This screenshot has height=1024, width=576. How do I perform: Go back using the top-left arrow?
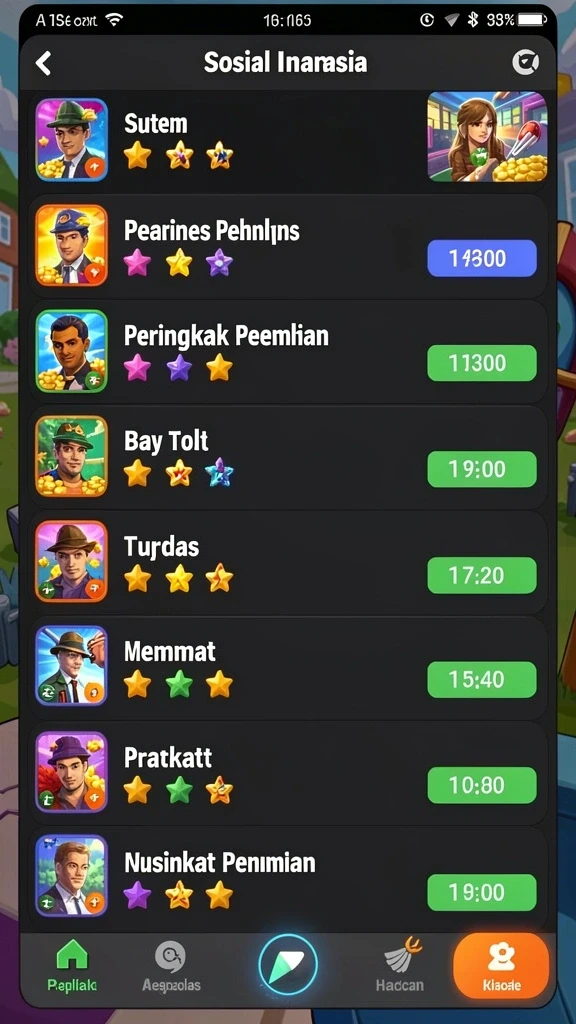click(43, 63)
